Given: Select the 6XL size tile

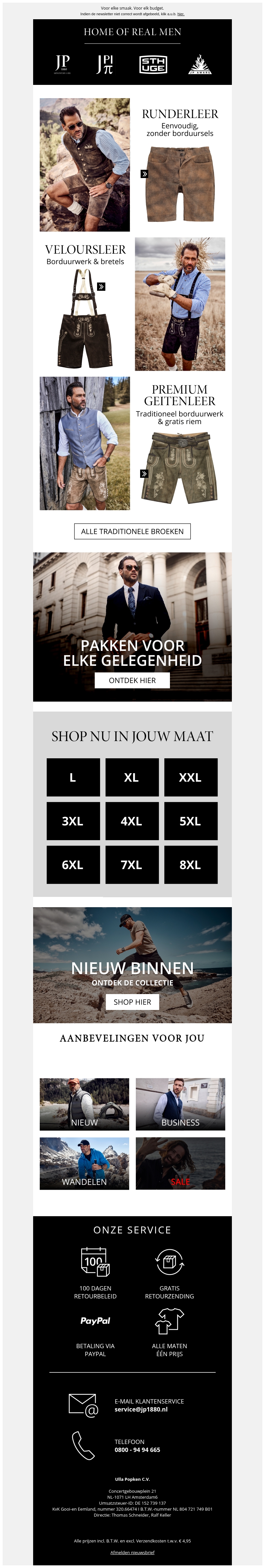Looking at the screenshot, I should [73, 865].
